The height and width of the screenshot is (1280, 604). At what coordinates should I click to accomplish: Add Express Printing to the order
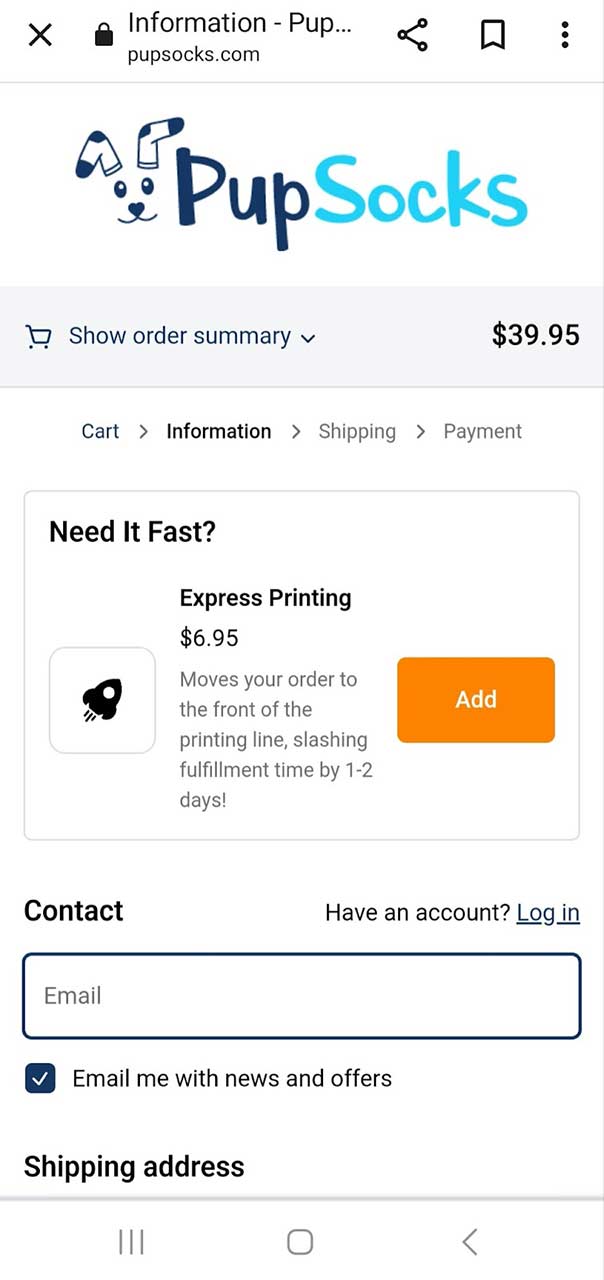[475, 700]
